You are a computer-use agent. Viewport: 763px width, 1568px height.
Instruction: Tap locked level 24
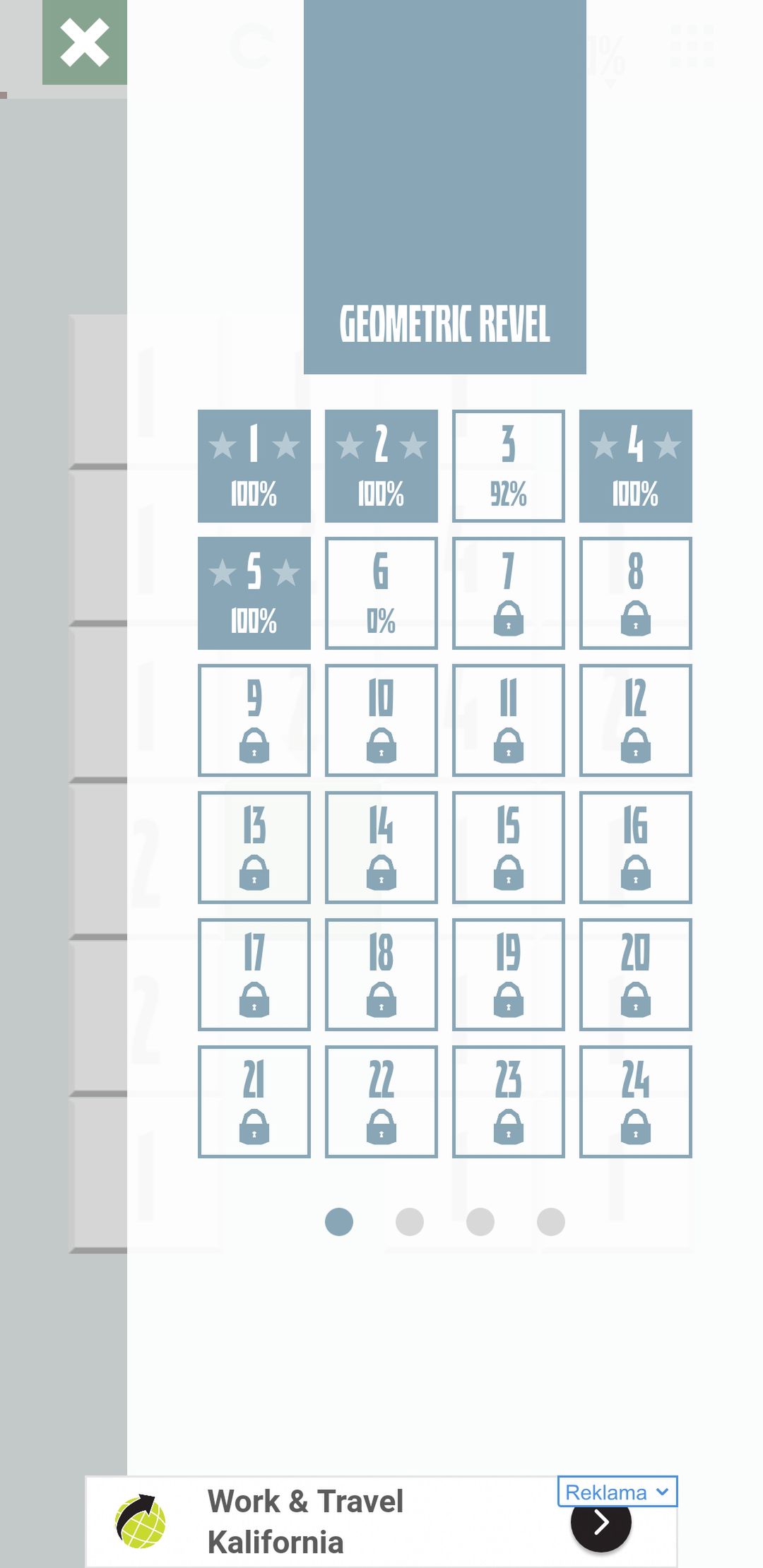(x=636, y=1102)
